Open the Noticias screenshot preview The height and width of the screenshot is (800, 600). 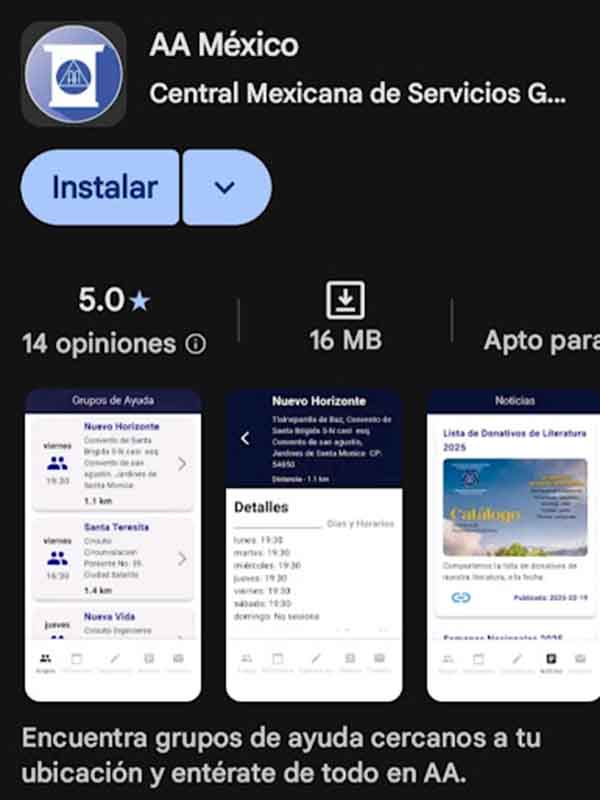tap(513, 545)
